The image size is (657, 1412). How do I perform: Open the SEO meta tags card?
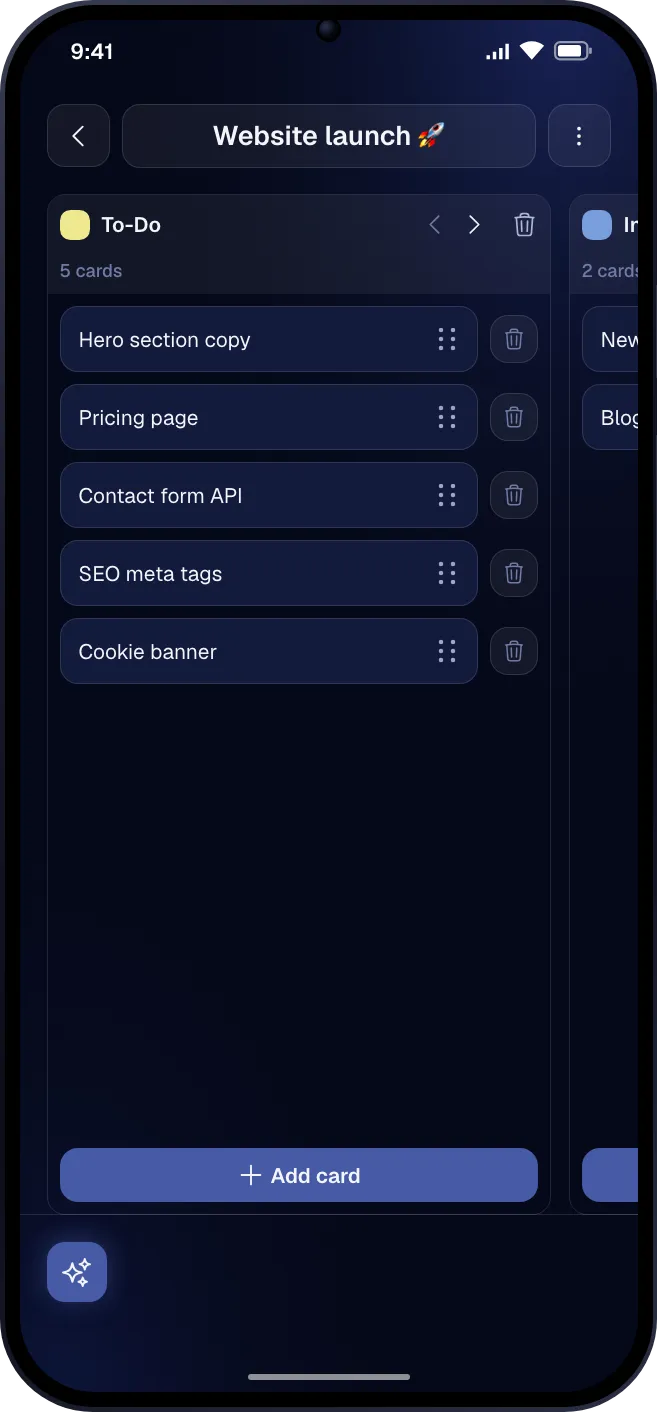269,573
